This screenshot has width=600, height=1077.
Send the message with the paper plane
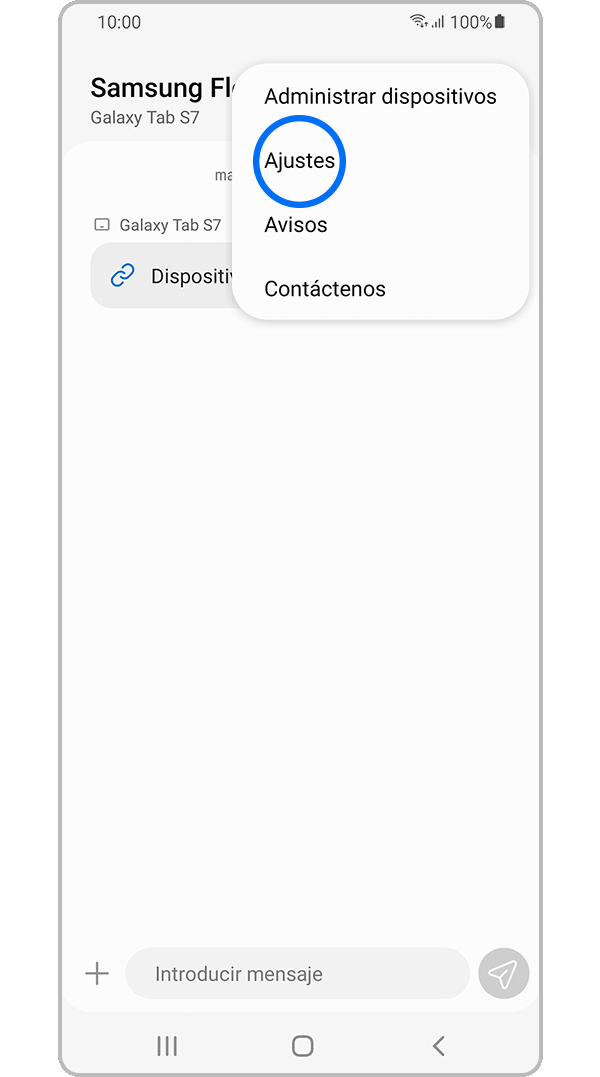(x=503, y=973)
